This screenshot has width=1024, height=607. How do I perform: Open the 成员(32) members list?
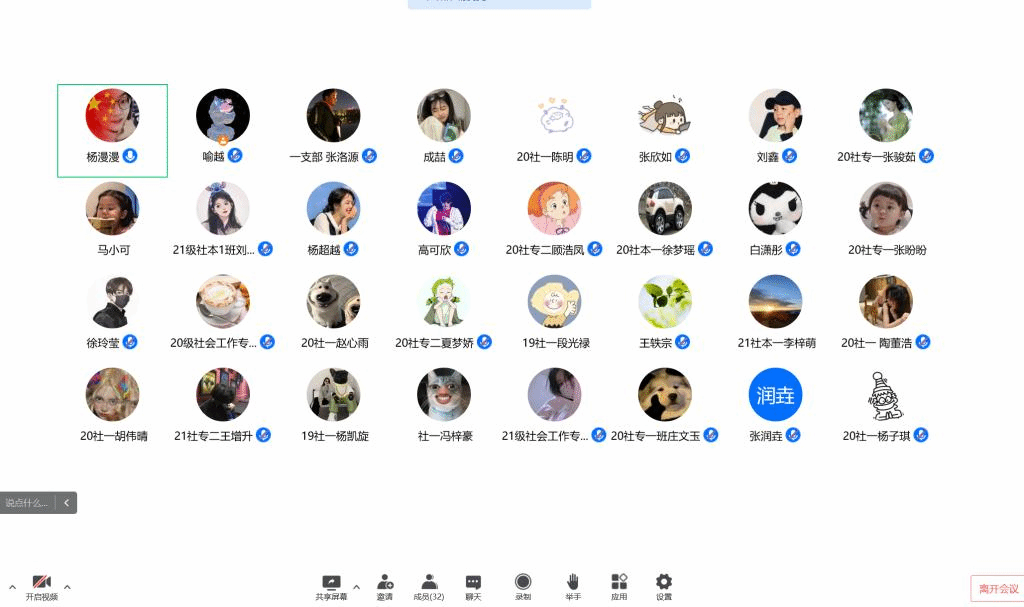point(429,587)
